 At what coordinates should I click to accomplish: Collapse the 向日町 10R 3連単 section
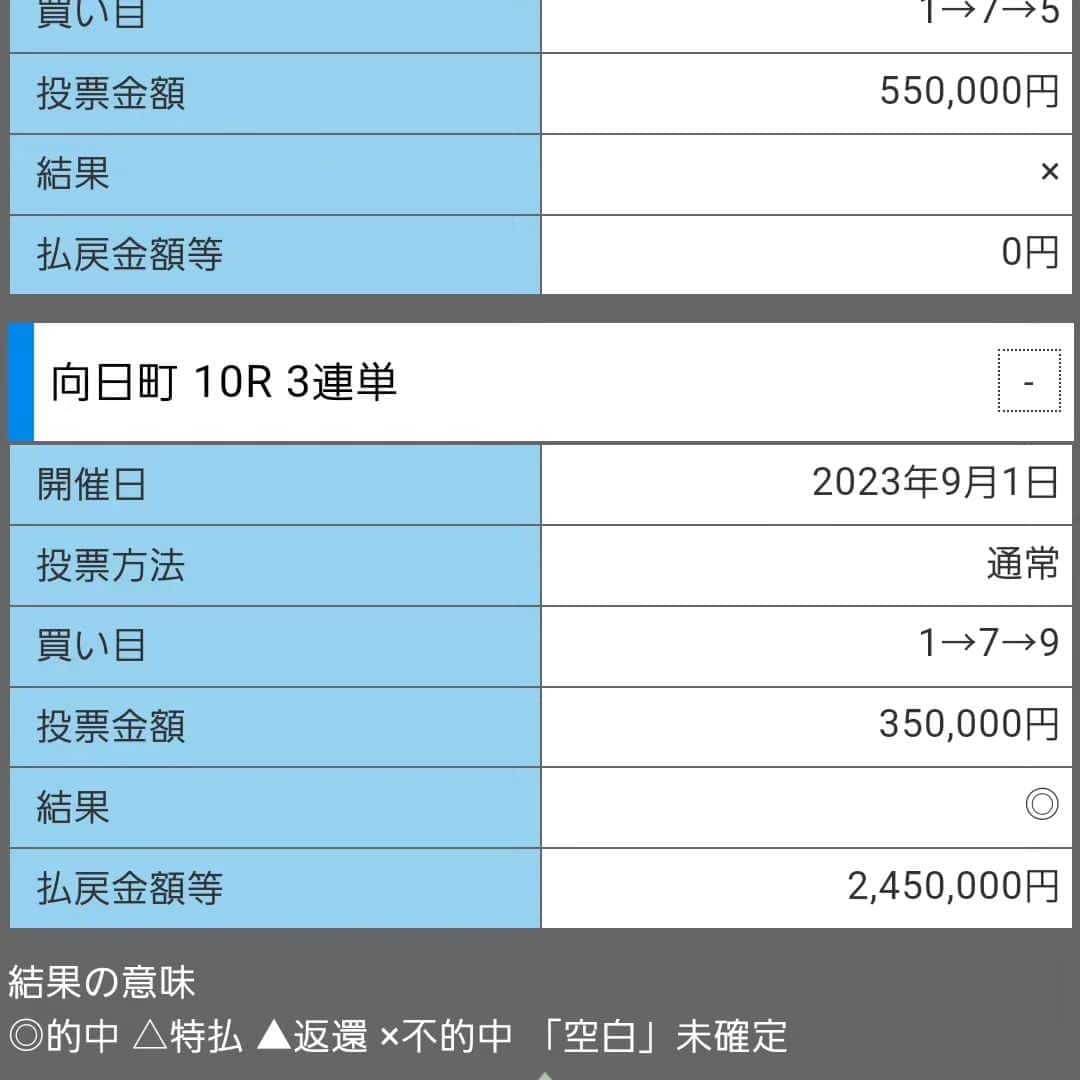(x=1028, y=381)
